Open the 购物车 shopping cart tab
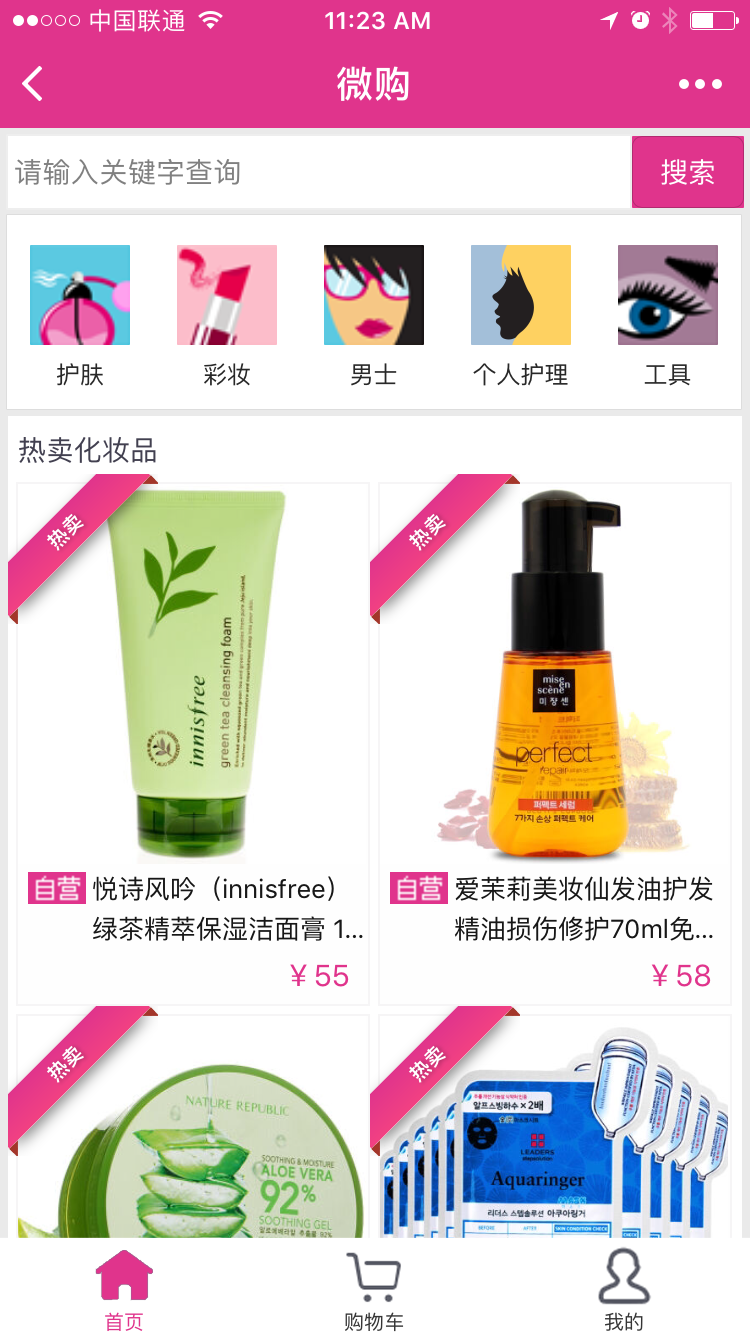The height and width of the screenshot is (1334, 750). click(x=374, y=1288)
